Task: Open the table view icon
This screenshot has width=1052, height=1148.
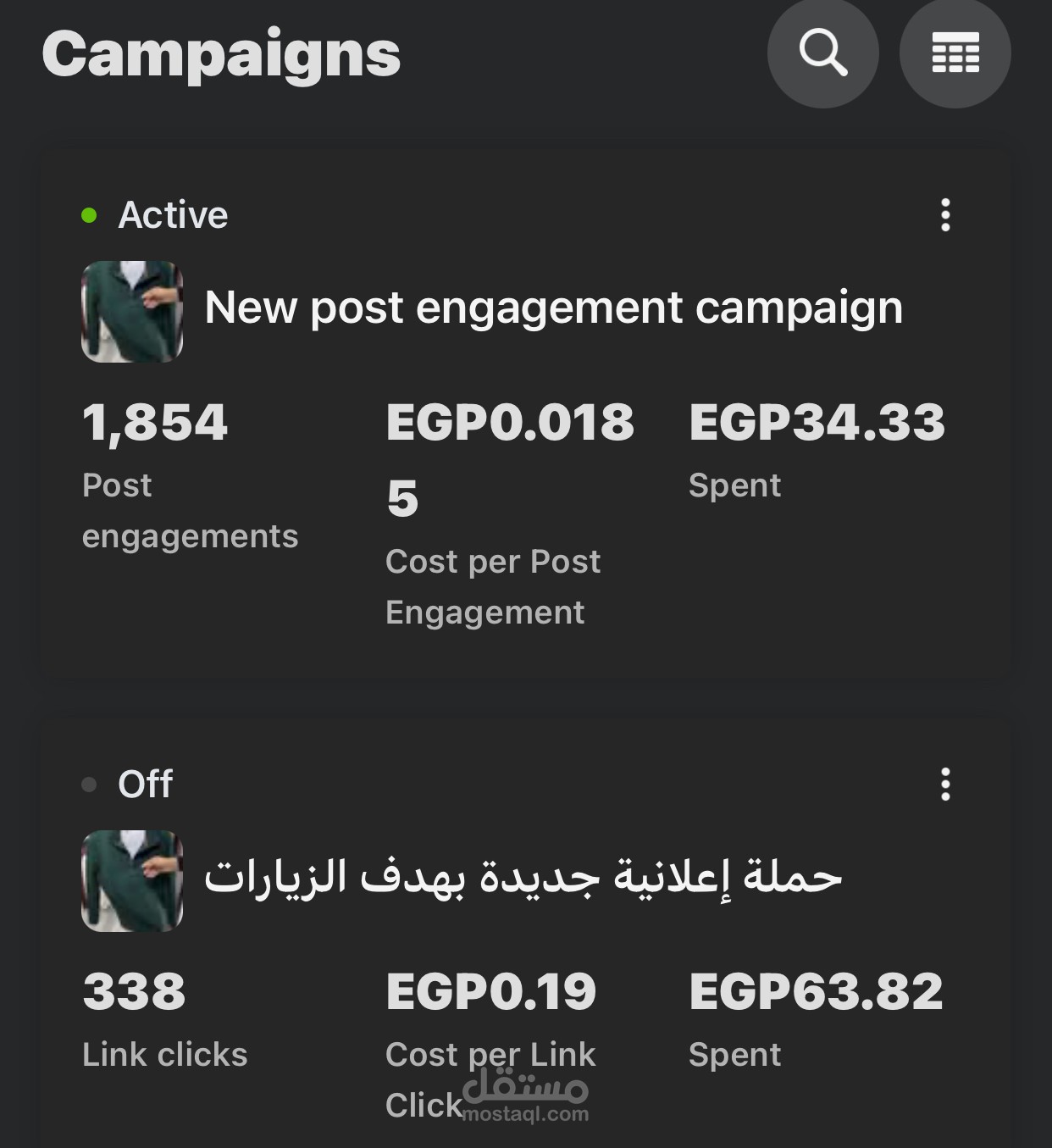Action: coord(955,53)
